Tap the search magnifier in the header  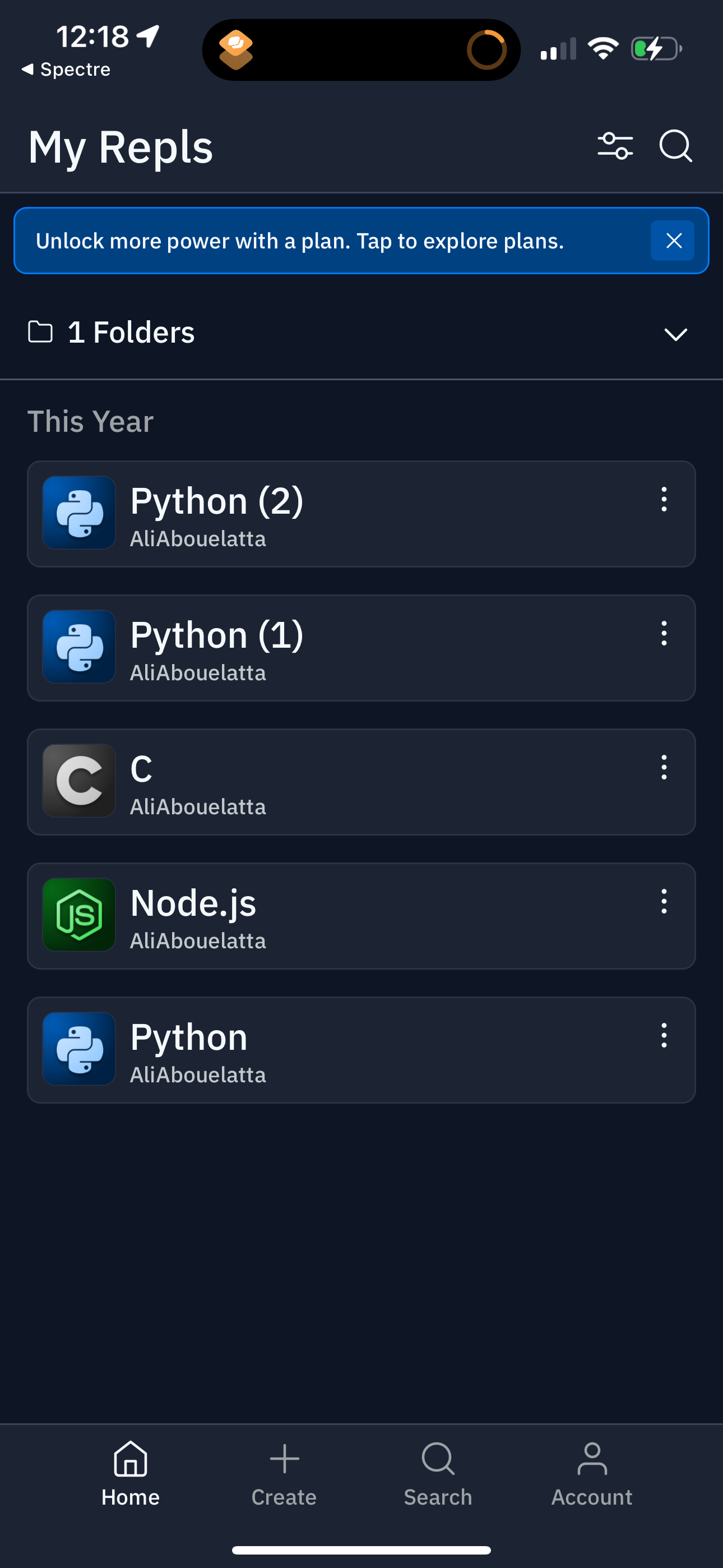[x=675, y=146]
